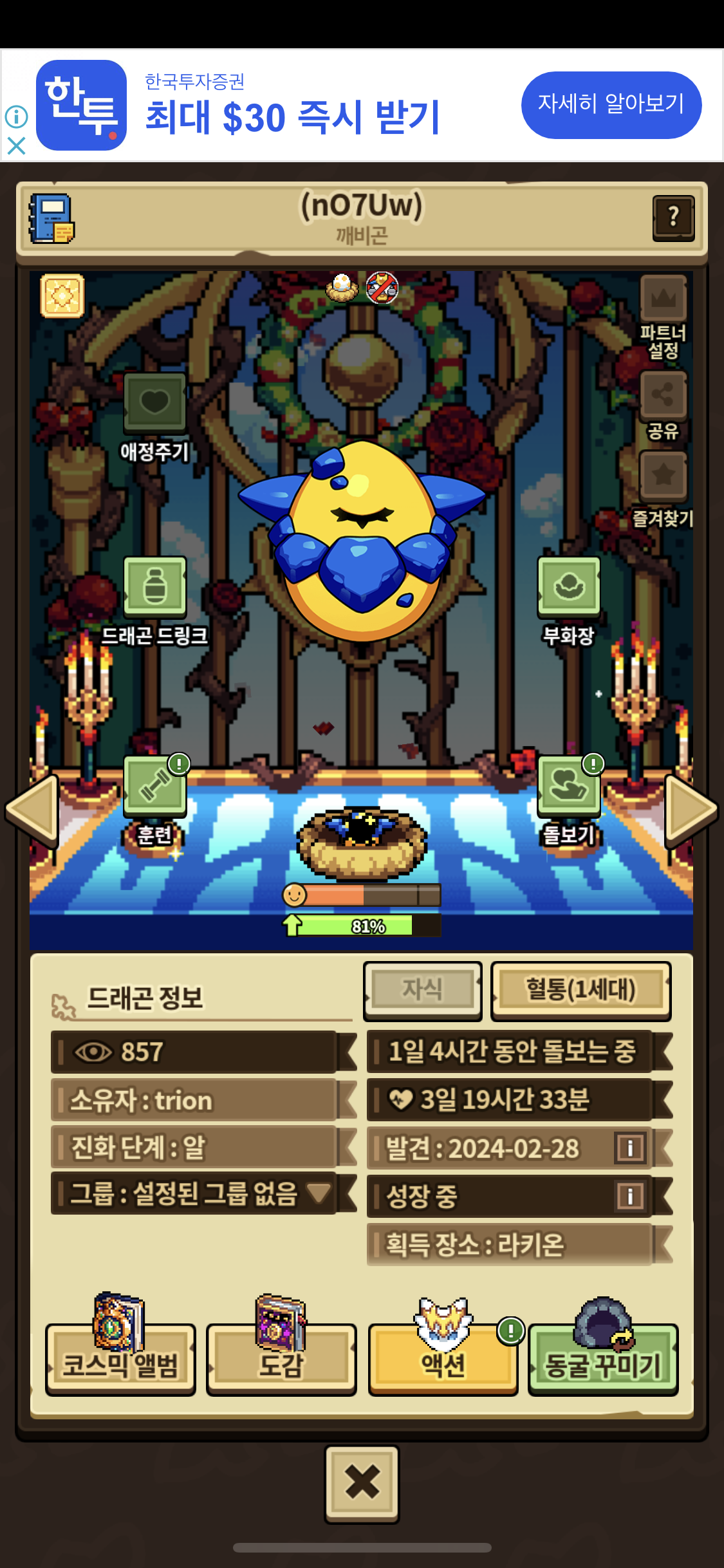The image size is (724, 1568).
Task: Open 드래곤 드링크 menu
Action: coord(155,587)
